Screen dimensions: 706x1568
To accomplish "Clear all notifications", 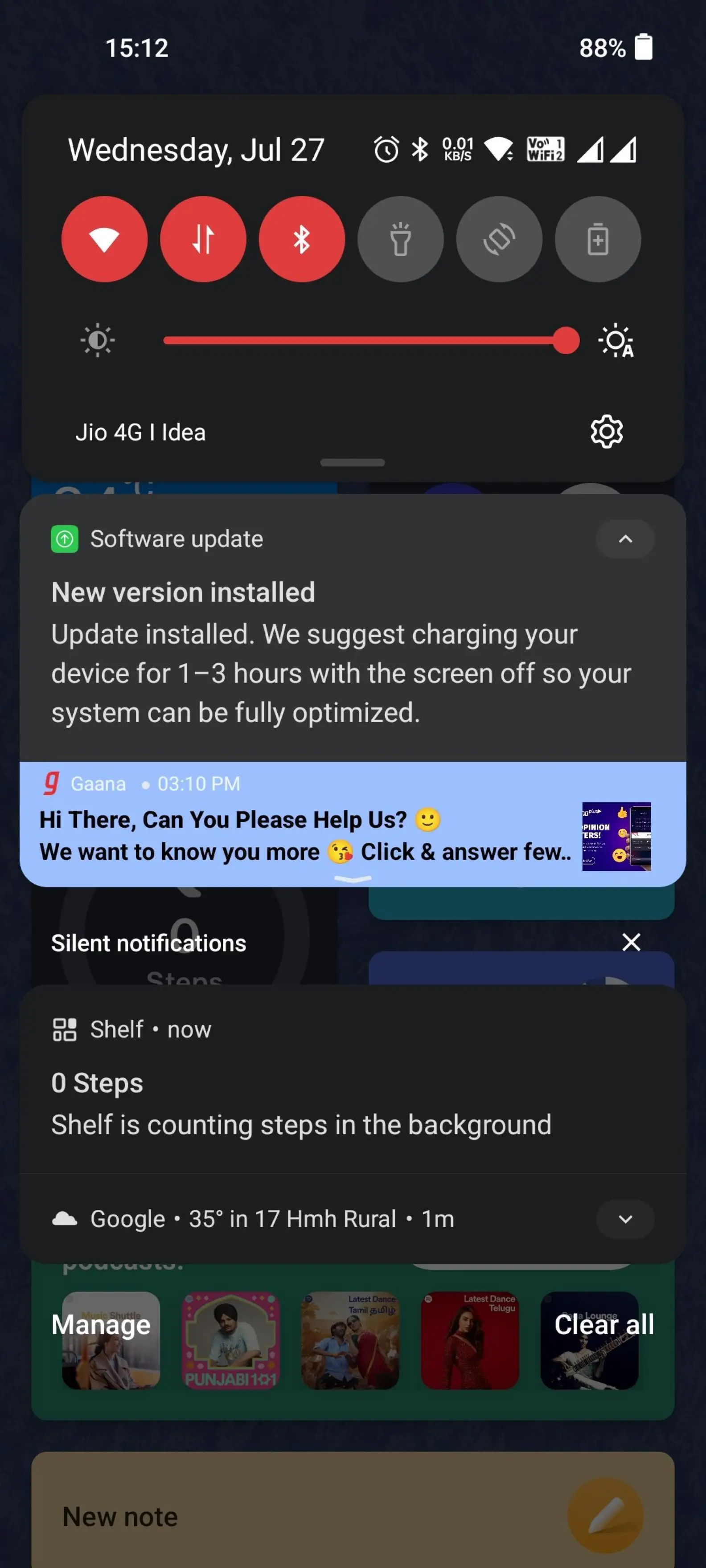I will pos(603,1324).
